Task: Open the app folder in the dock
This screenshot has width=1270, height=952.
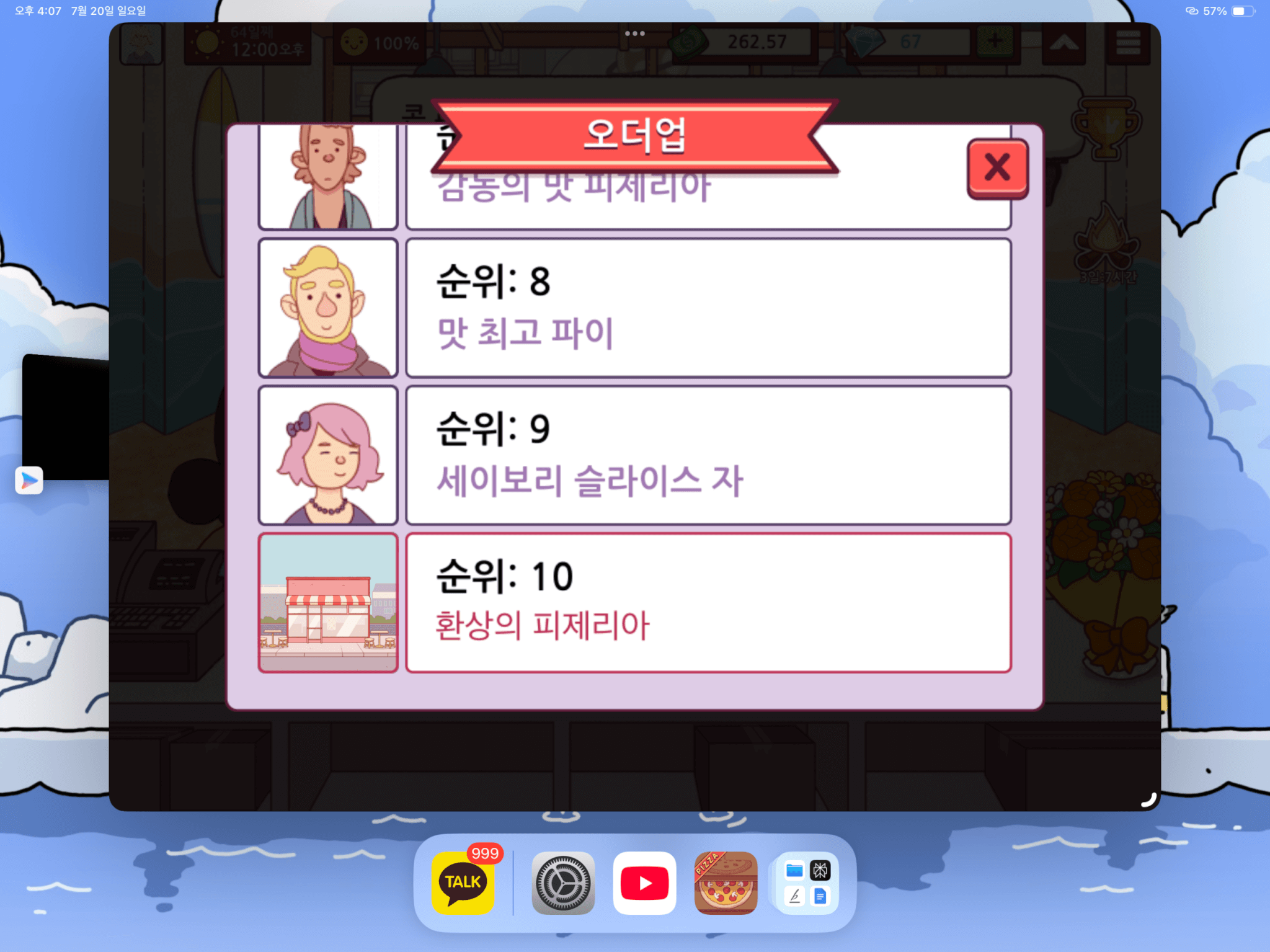Action: coord(807,883)
